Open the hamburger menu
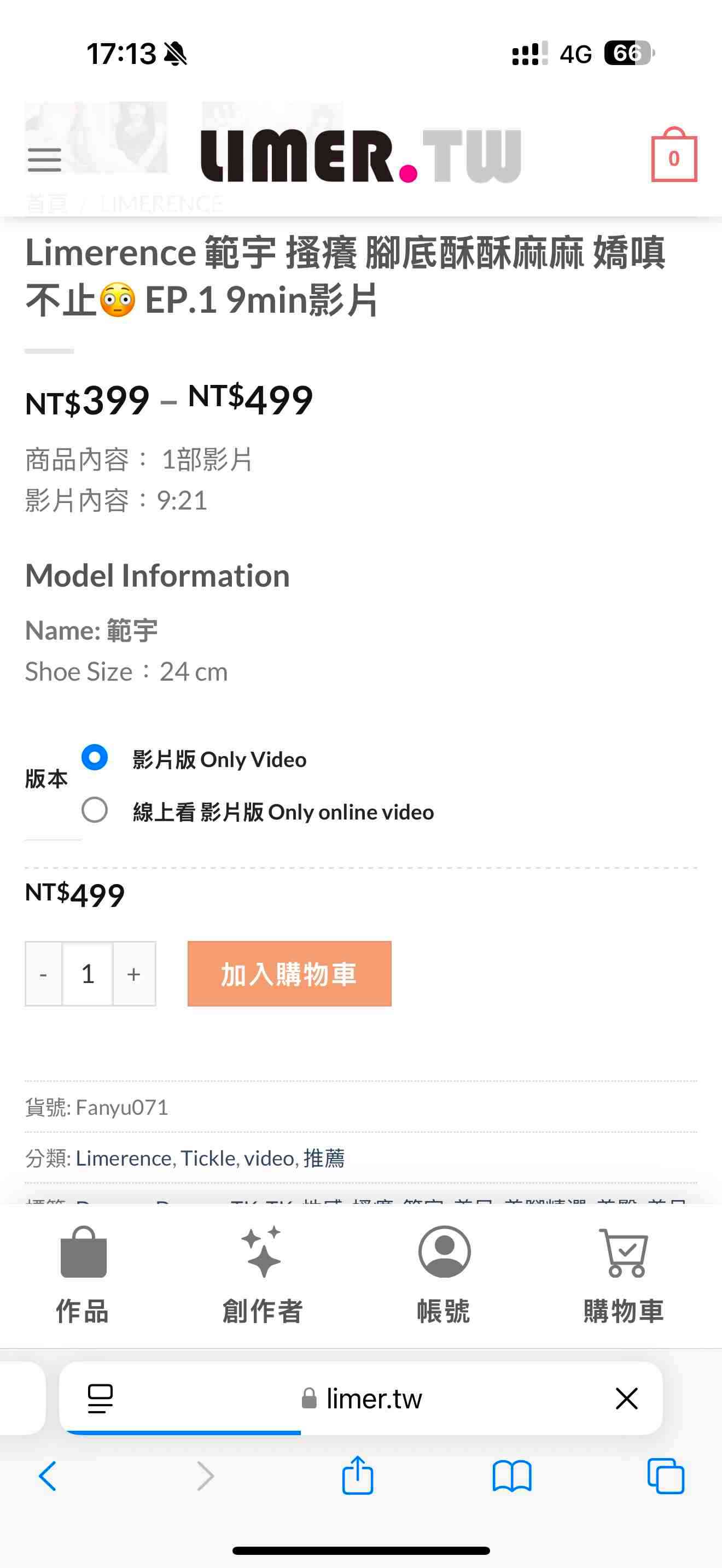Screen dimensions: 722x1568 coord(44,160)
